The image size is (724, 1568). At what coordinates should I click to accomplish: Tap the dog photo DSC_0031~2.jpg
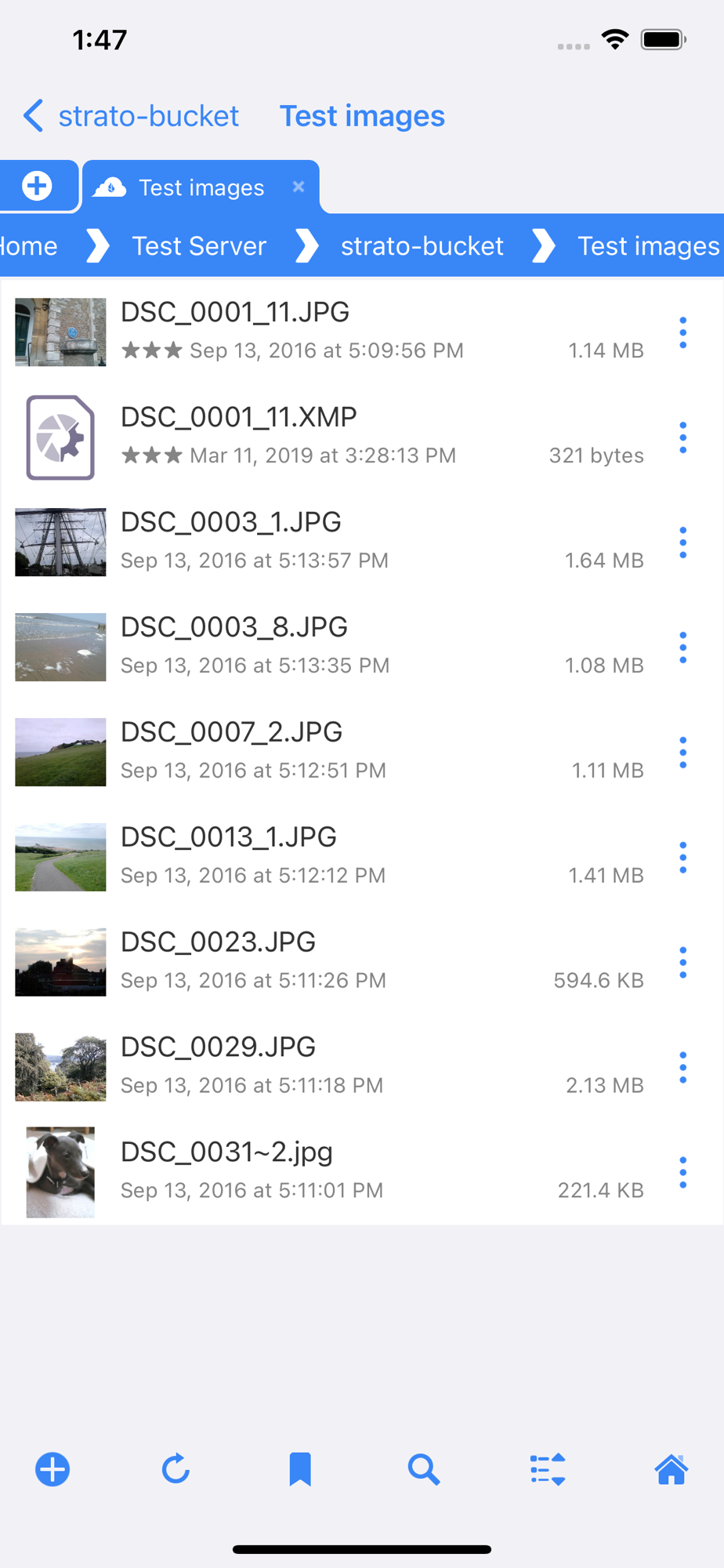click(60, 1172)
